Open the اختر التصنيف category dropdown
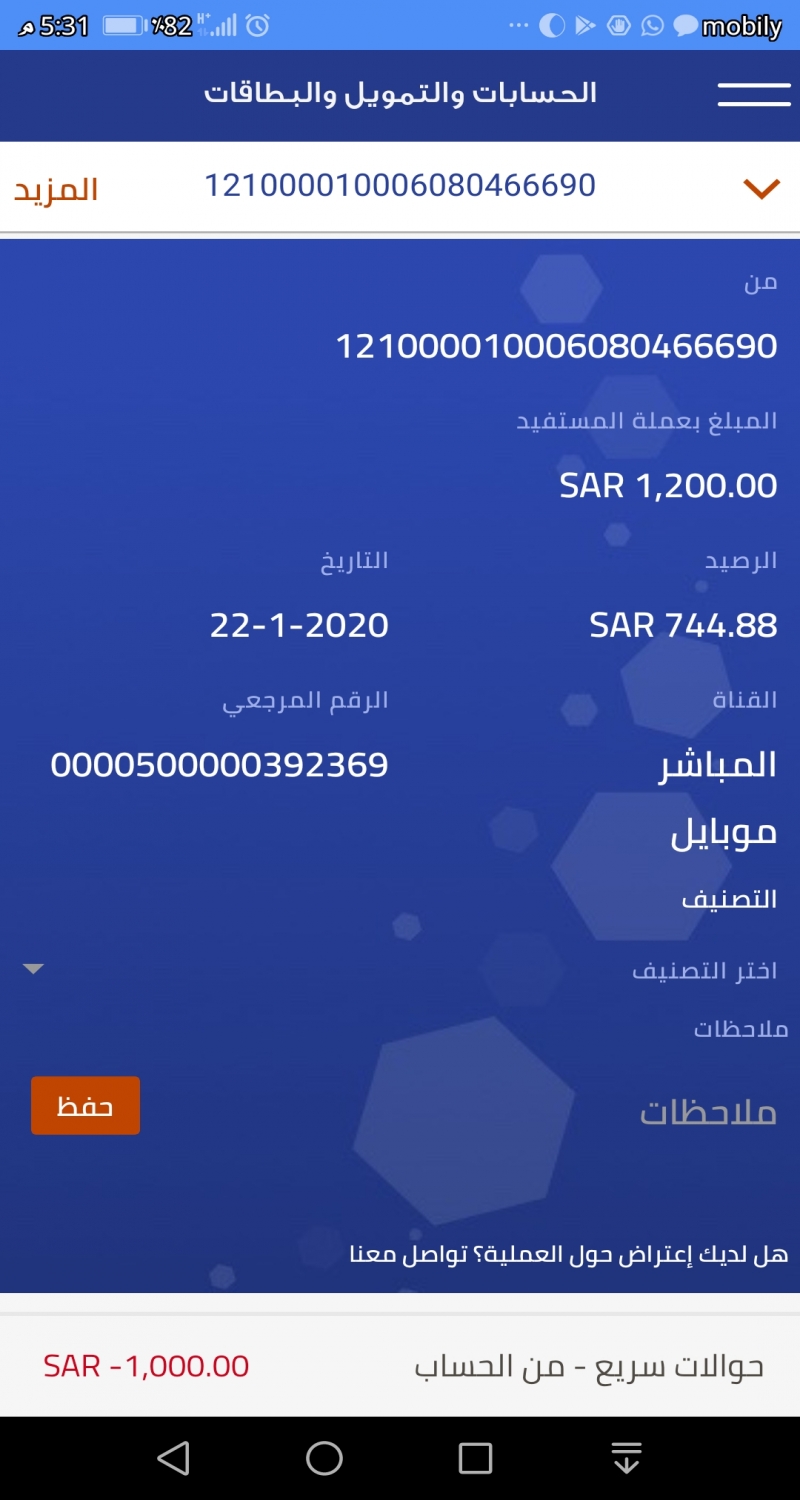The height and width of the screenshot is (1500, 800). (400, 970)
